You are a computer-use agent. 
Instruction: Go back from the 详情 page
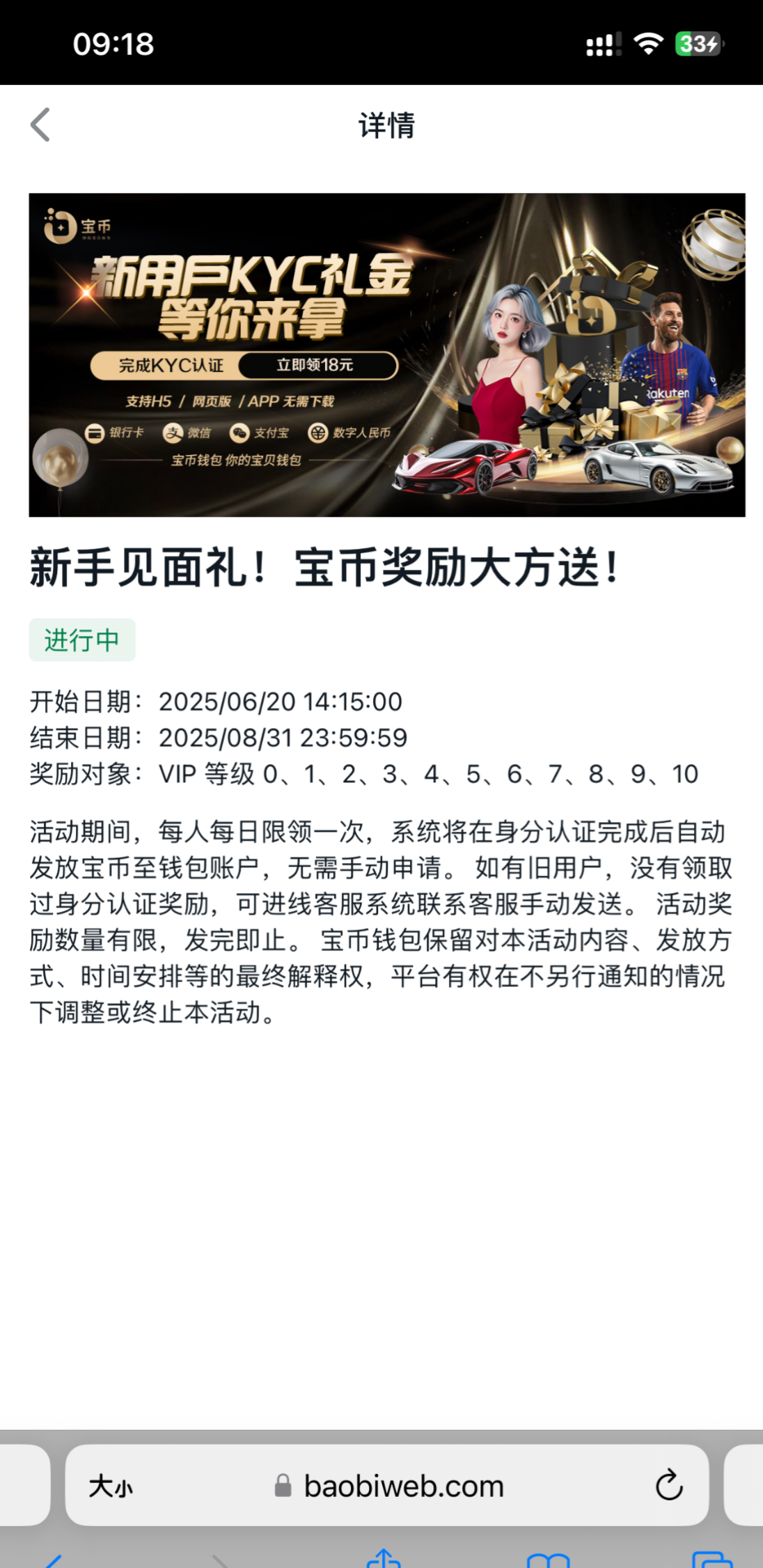pos(40,125)
